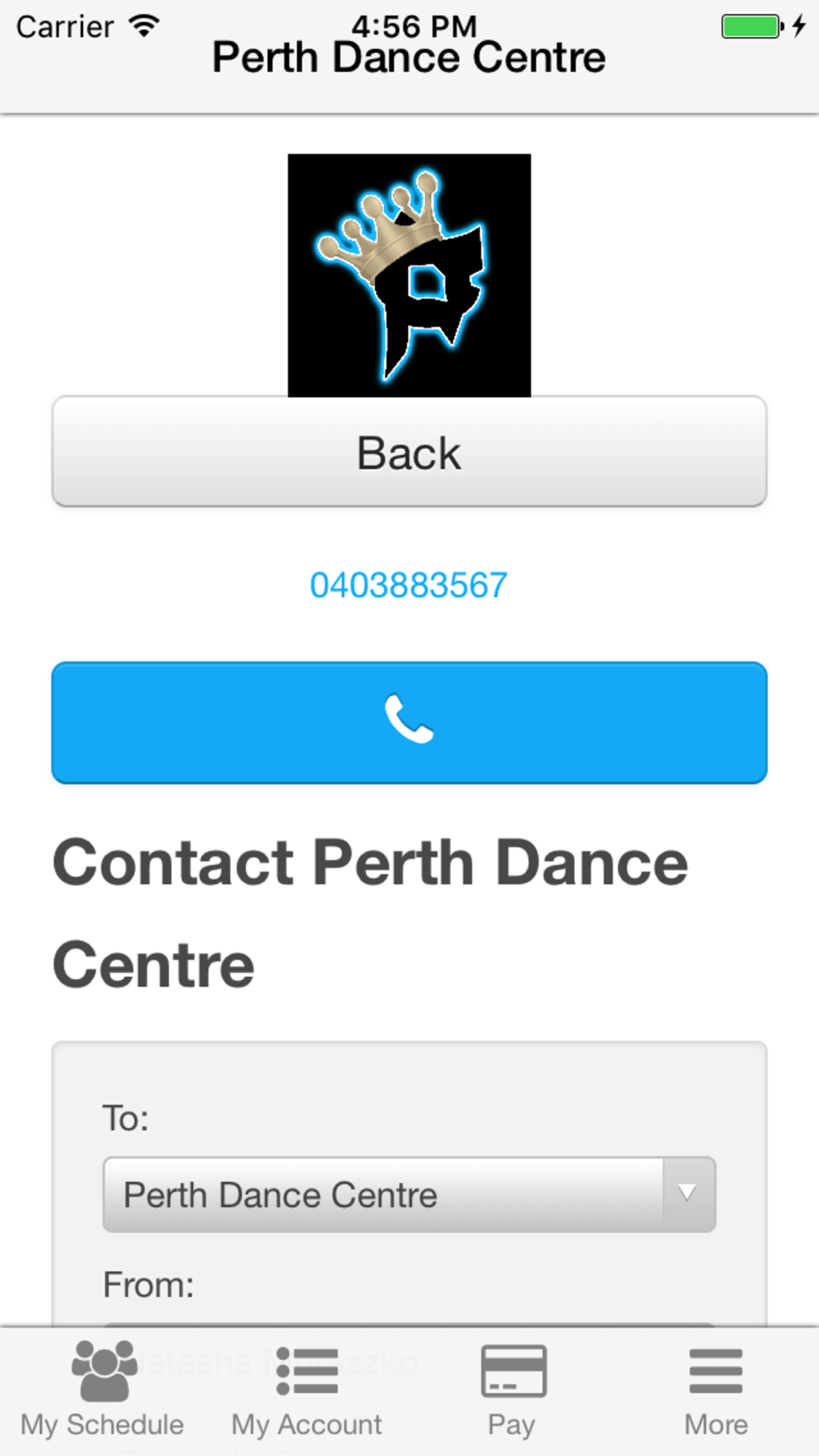The height and width of the screenshot is (1456, 819).
Task: Open the My Account tab
Action: pos(307,1390)
